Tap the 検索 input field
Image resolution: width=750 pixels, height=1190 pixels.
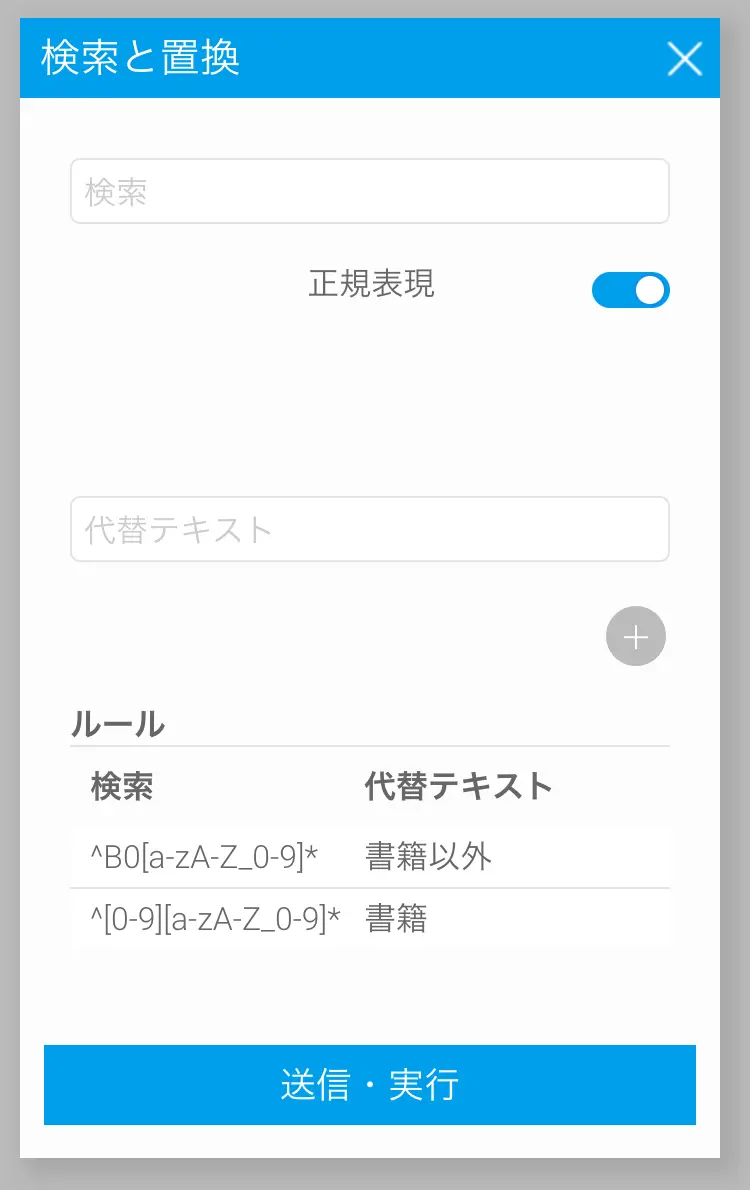click(x=369, y=191)
